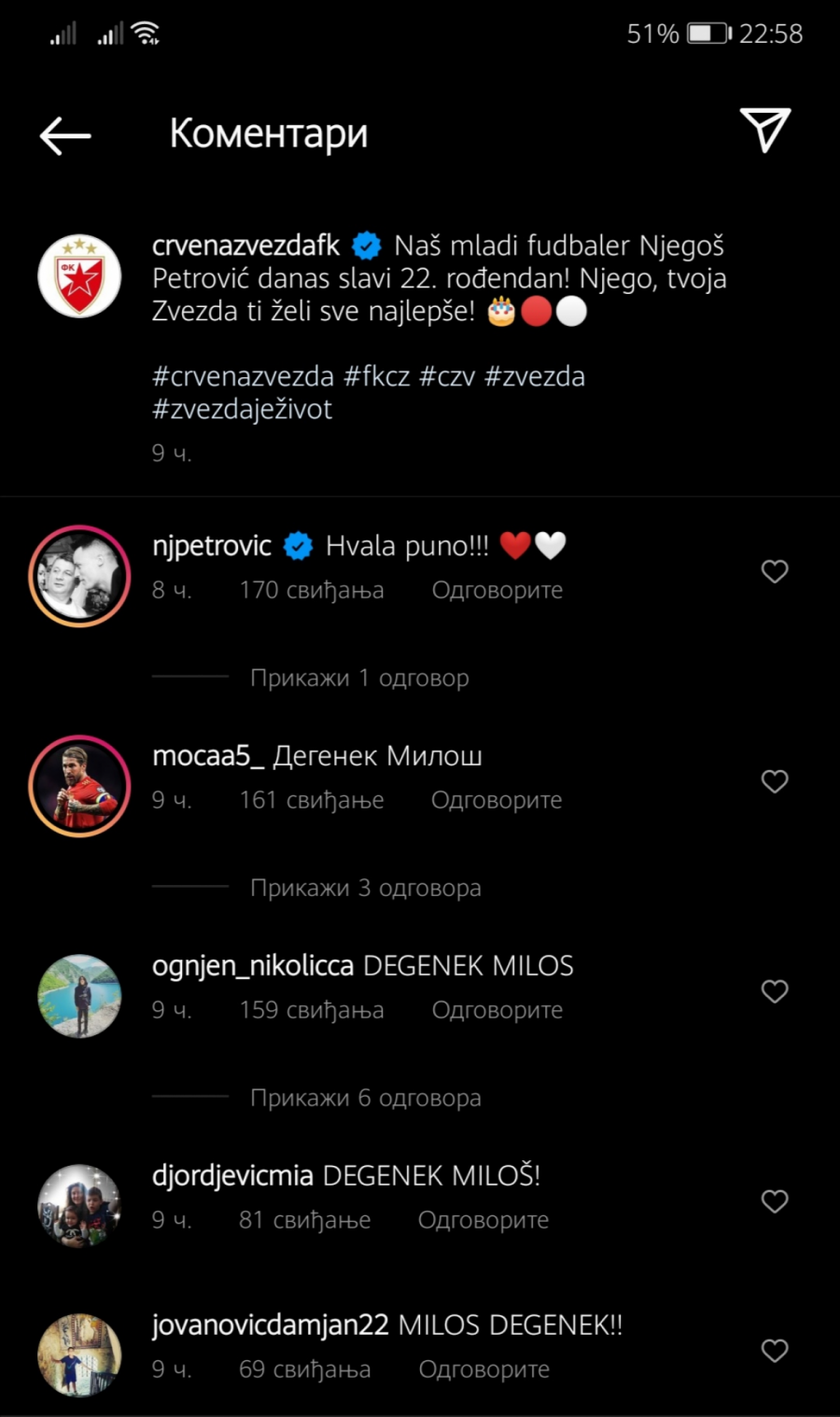
Task: Like mocaa5_'s comment
Action: 775,781
